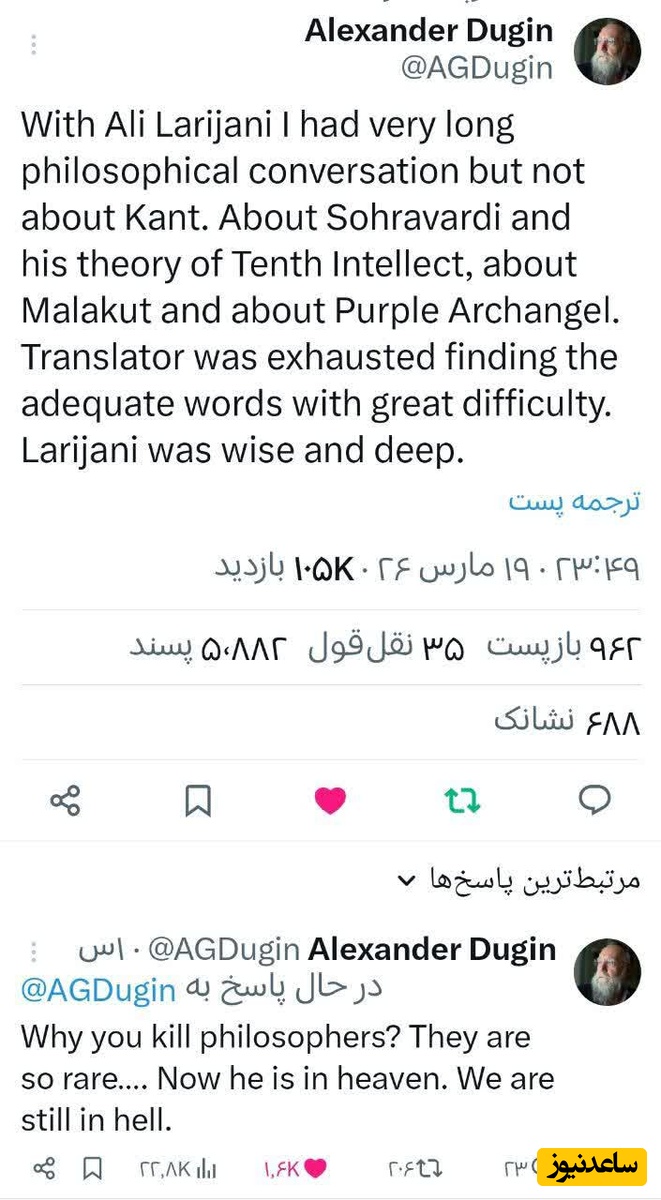
Task: Bookmark the main post
Action: click(x=198, y=800)
